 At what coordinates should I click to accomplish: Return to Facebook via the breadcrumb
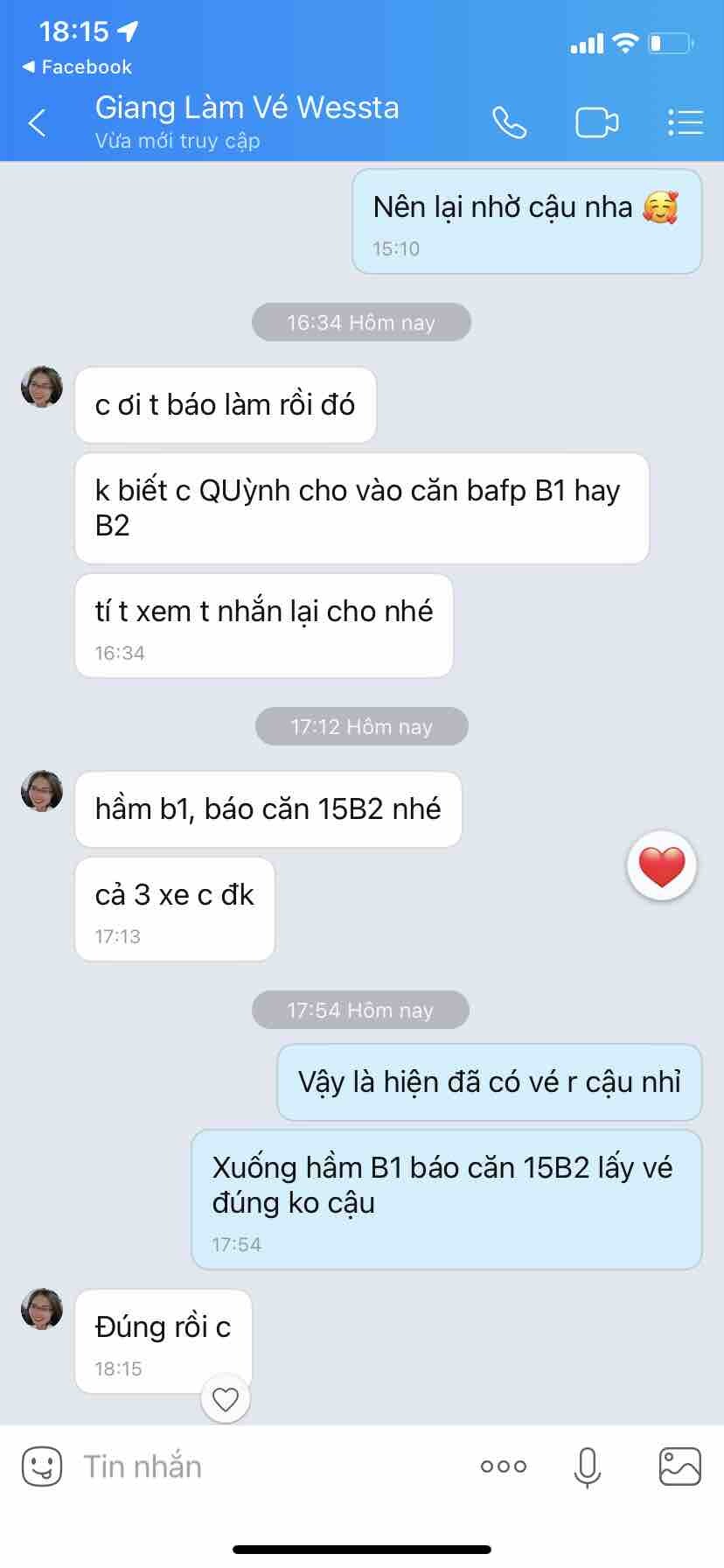(77, 67)
